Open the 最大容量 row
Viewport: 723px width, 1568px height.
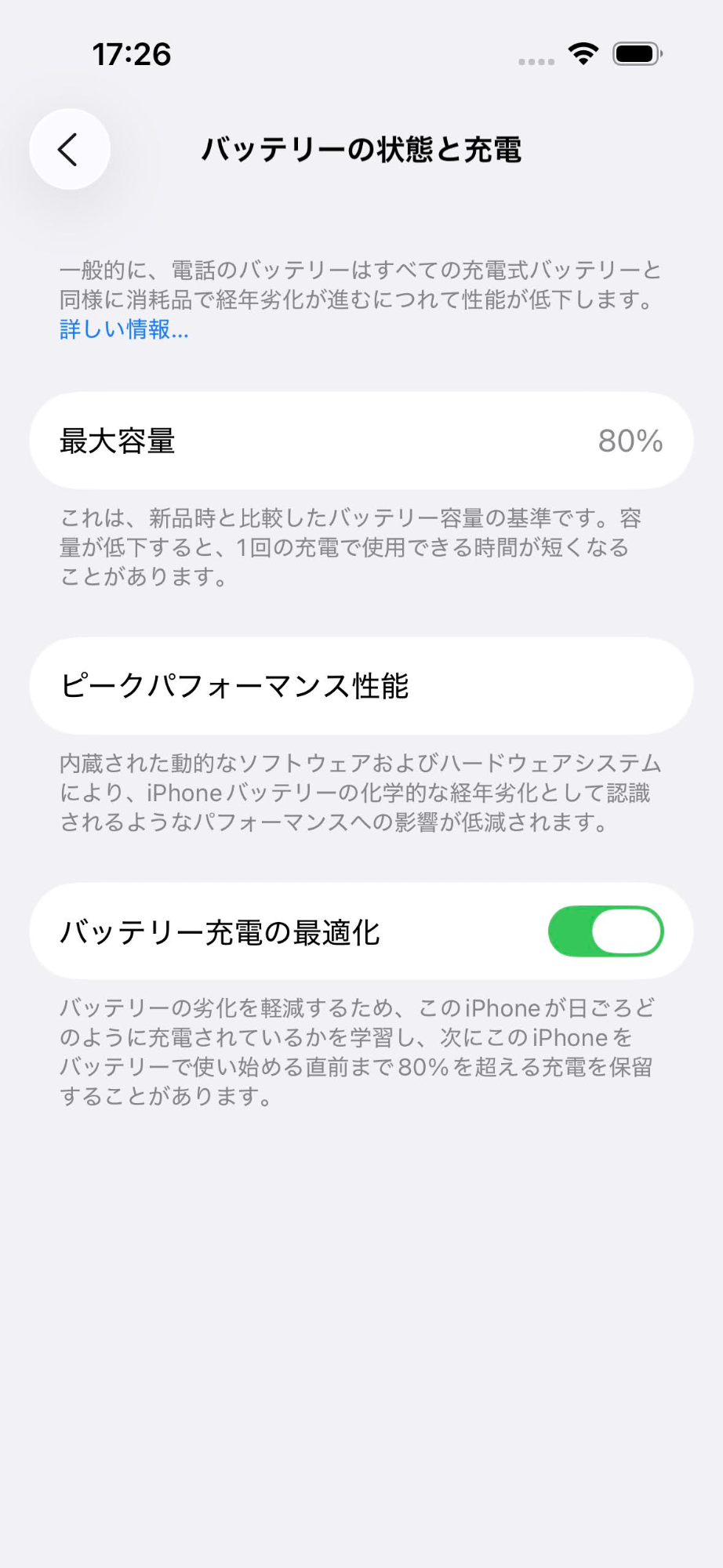[361, 441]
